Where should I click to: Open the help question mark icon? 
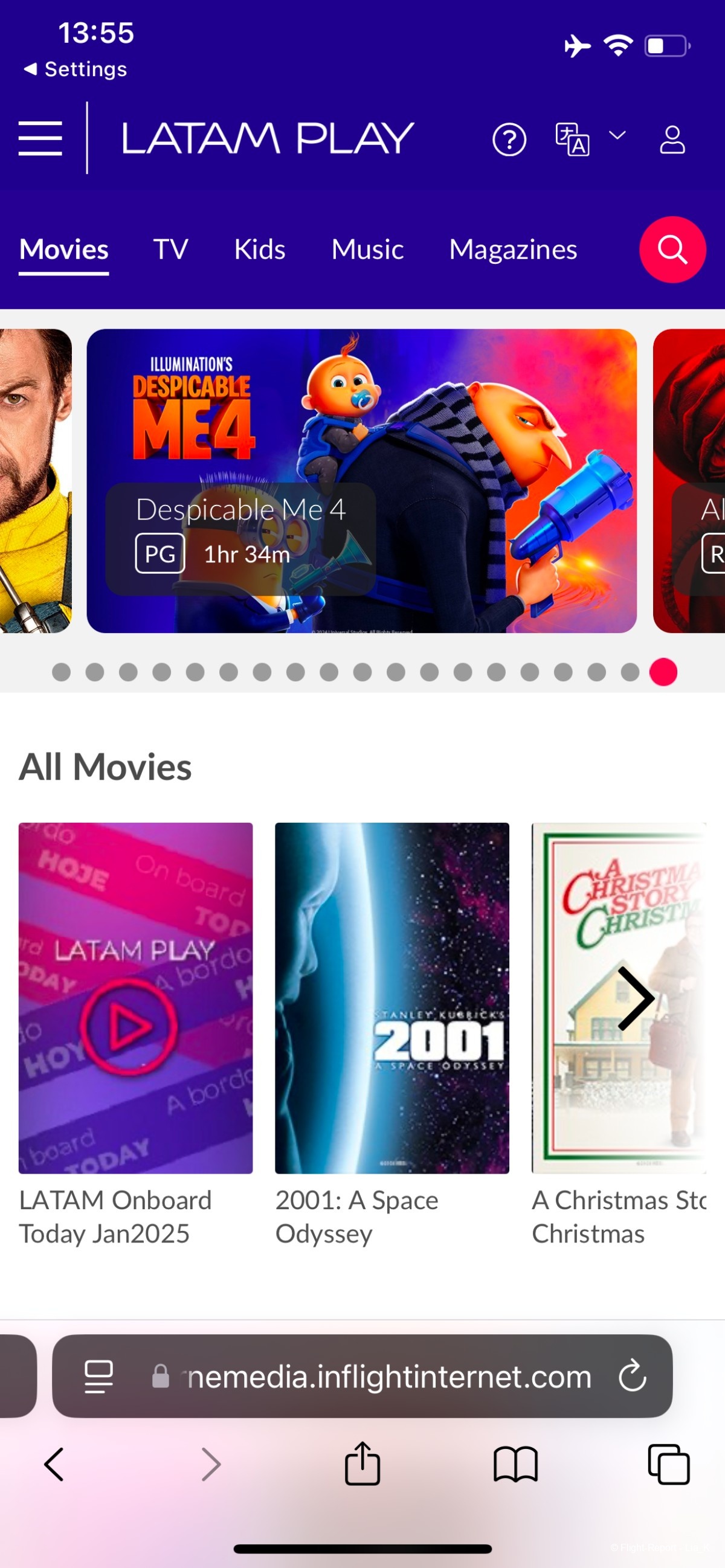(x=509, y=140)
